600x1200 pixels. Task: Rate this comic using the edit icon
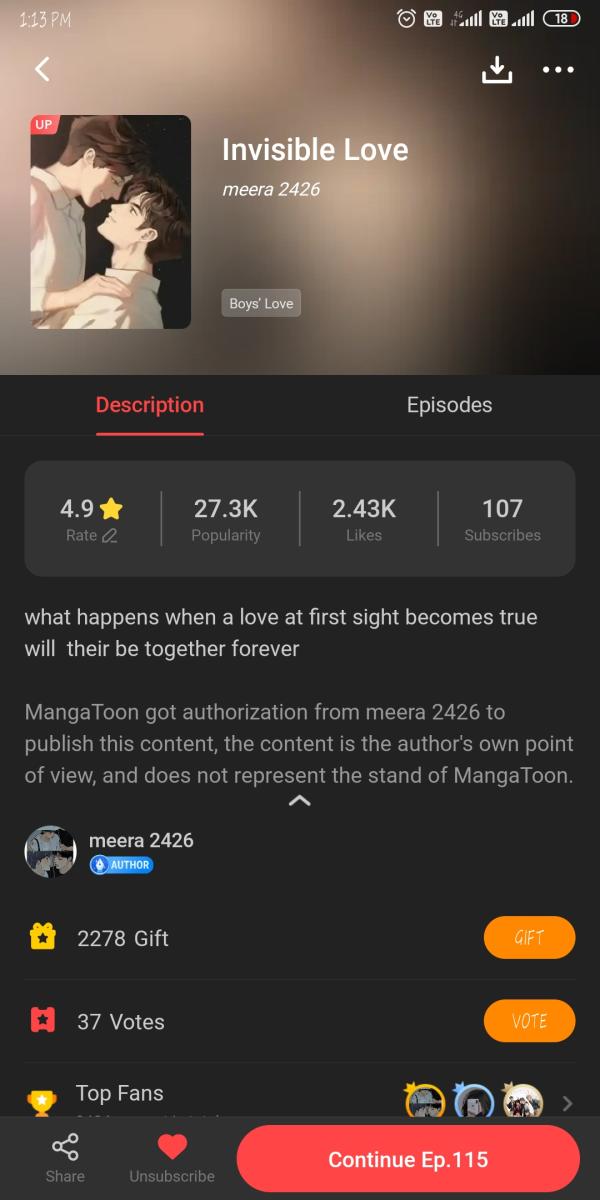[109, 536]
